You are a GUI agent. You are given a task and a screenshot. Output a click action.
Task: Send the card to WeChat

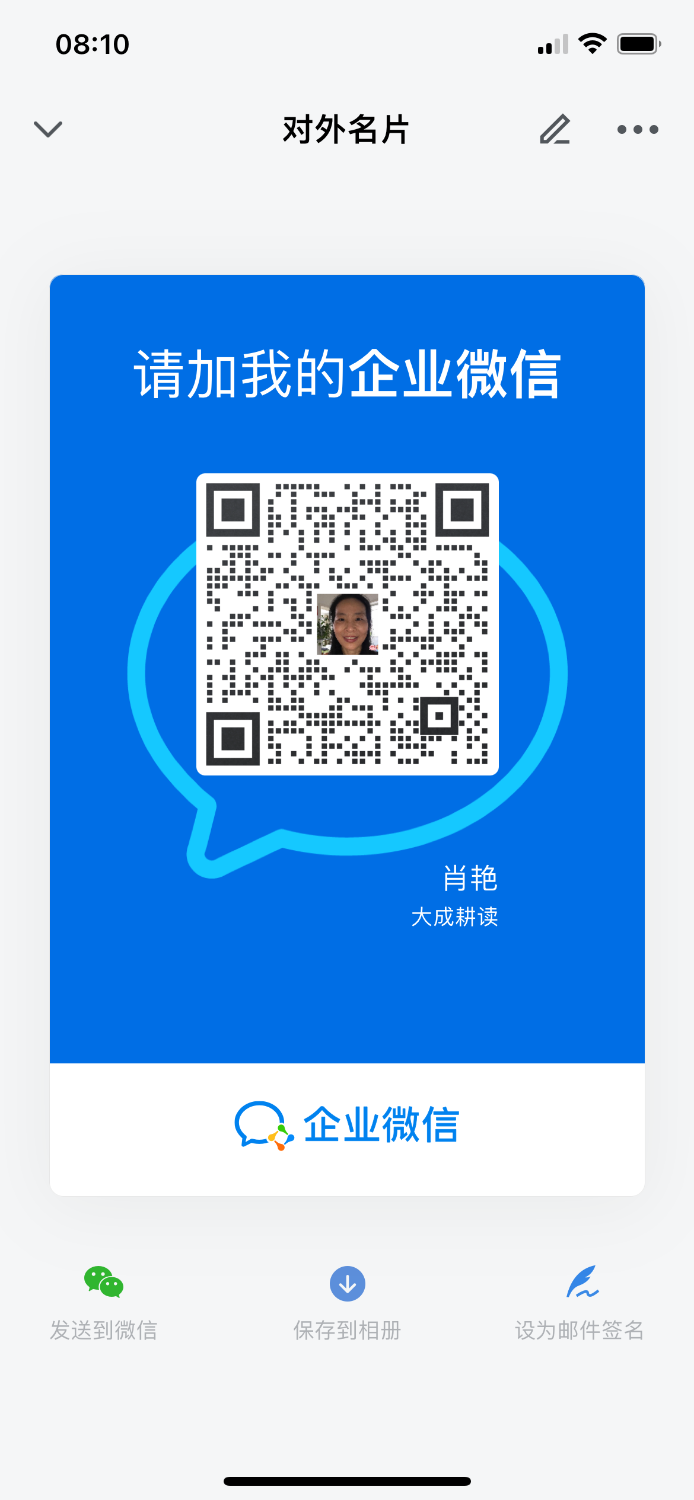point(104,1300)
